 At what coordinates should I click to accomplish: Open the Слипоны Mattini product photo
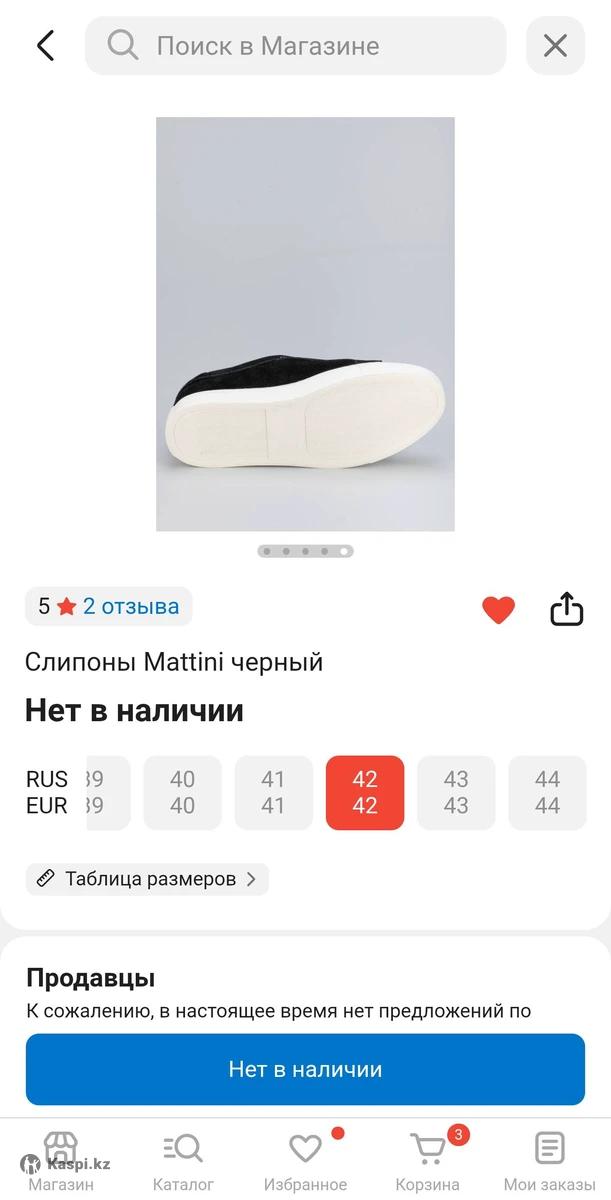(x=305, y=324)
